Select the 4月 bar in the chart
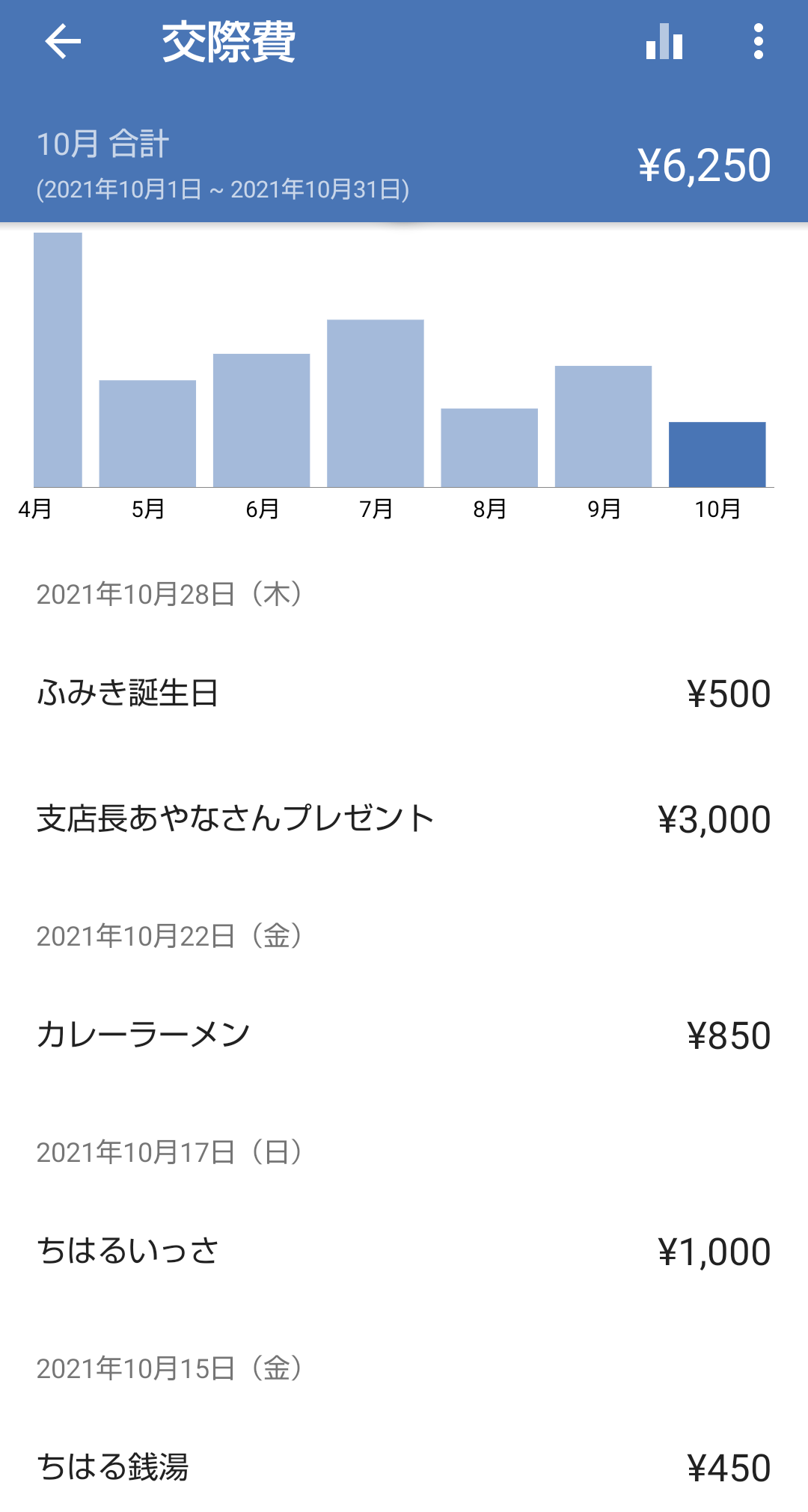Screen dimensions: 808x1512 (58, 360)
